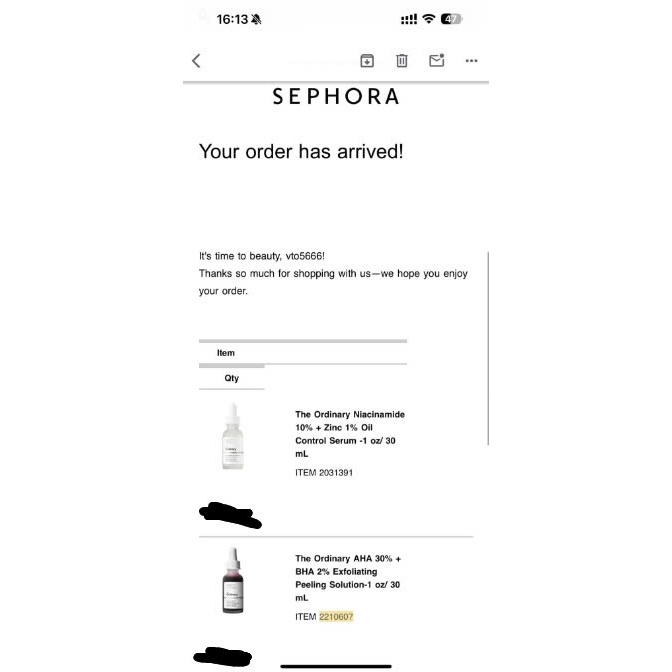Viewport: 672px width, 672px height.
Task: Open the three-dot overflow menu
Action: pos(472,61)
